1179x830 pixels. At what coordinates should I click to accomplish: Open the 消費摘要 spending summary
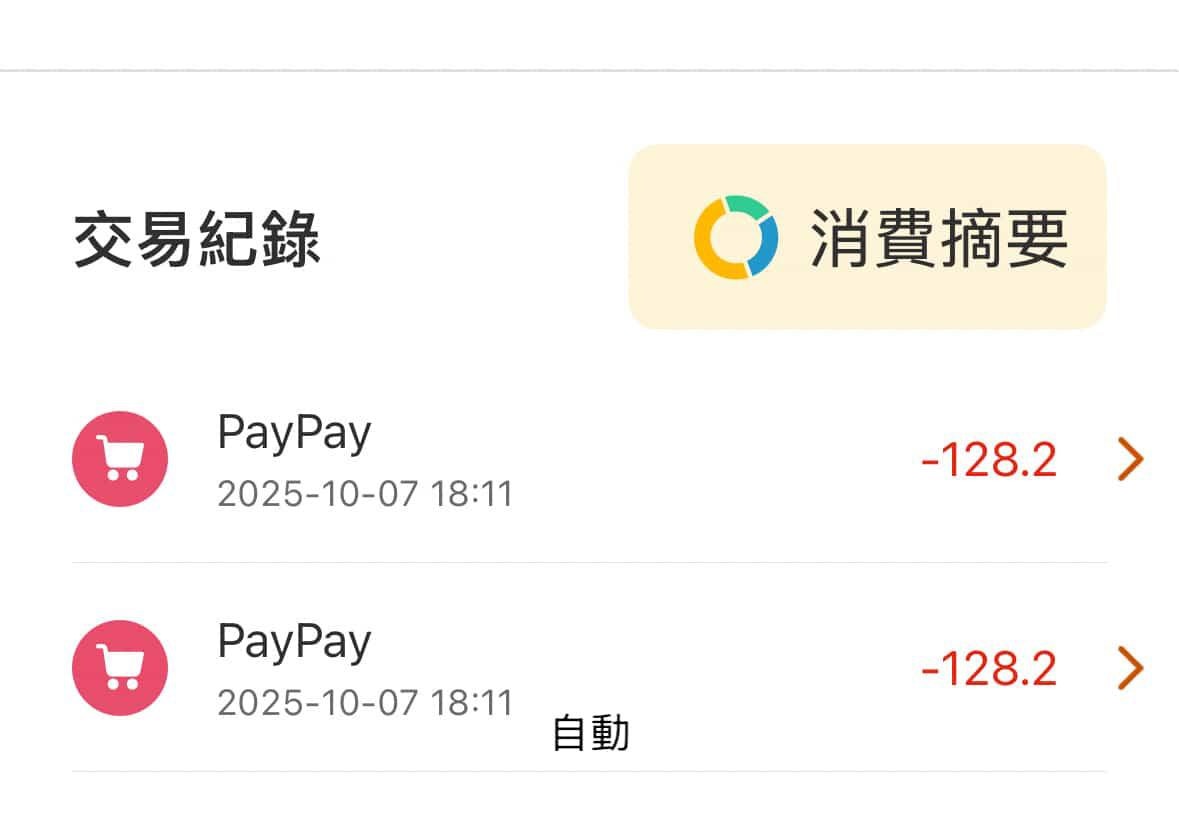pos(867,237)
